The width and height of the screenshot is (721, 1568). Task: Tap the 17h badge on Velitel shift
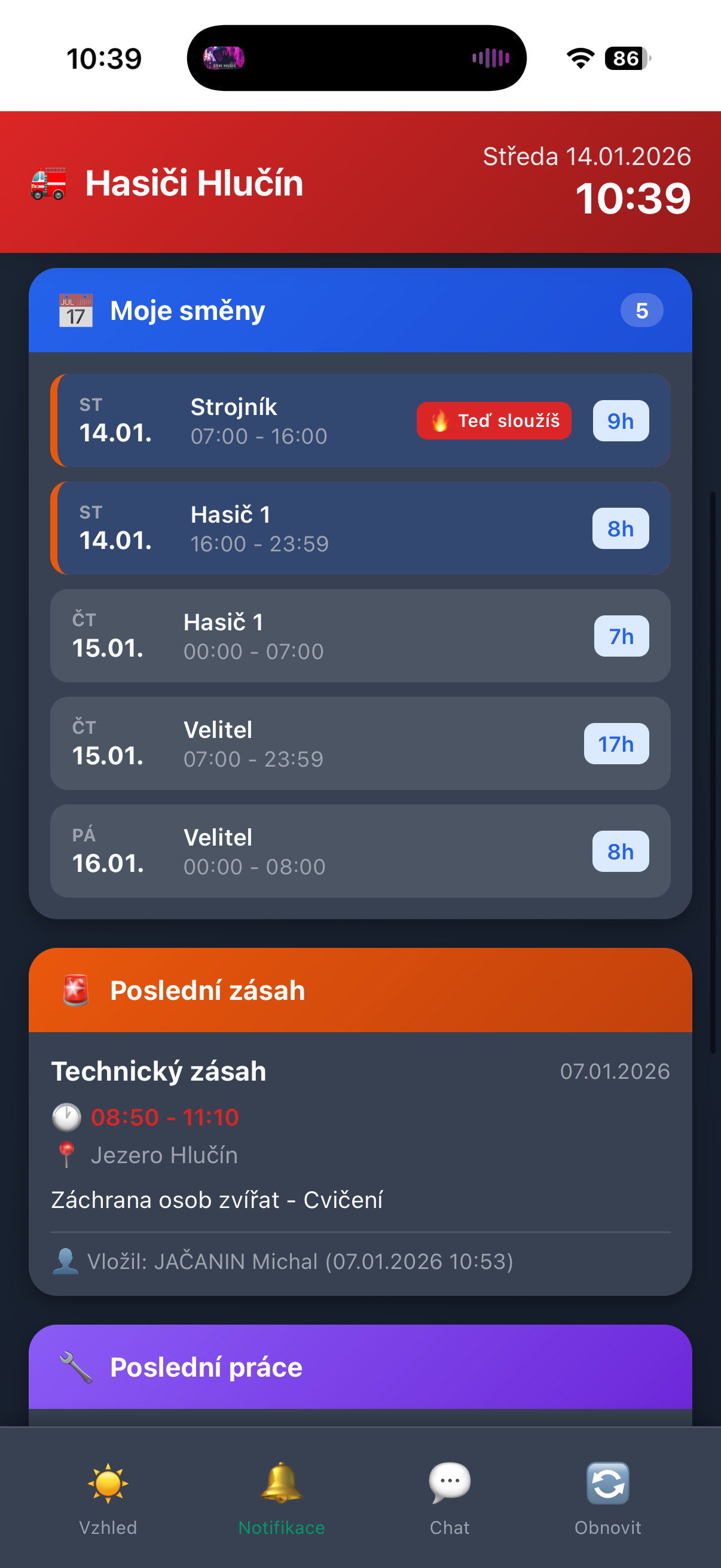pyautogui.click(x=617, y=743)
